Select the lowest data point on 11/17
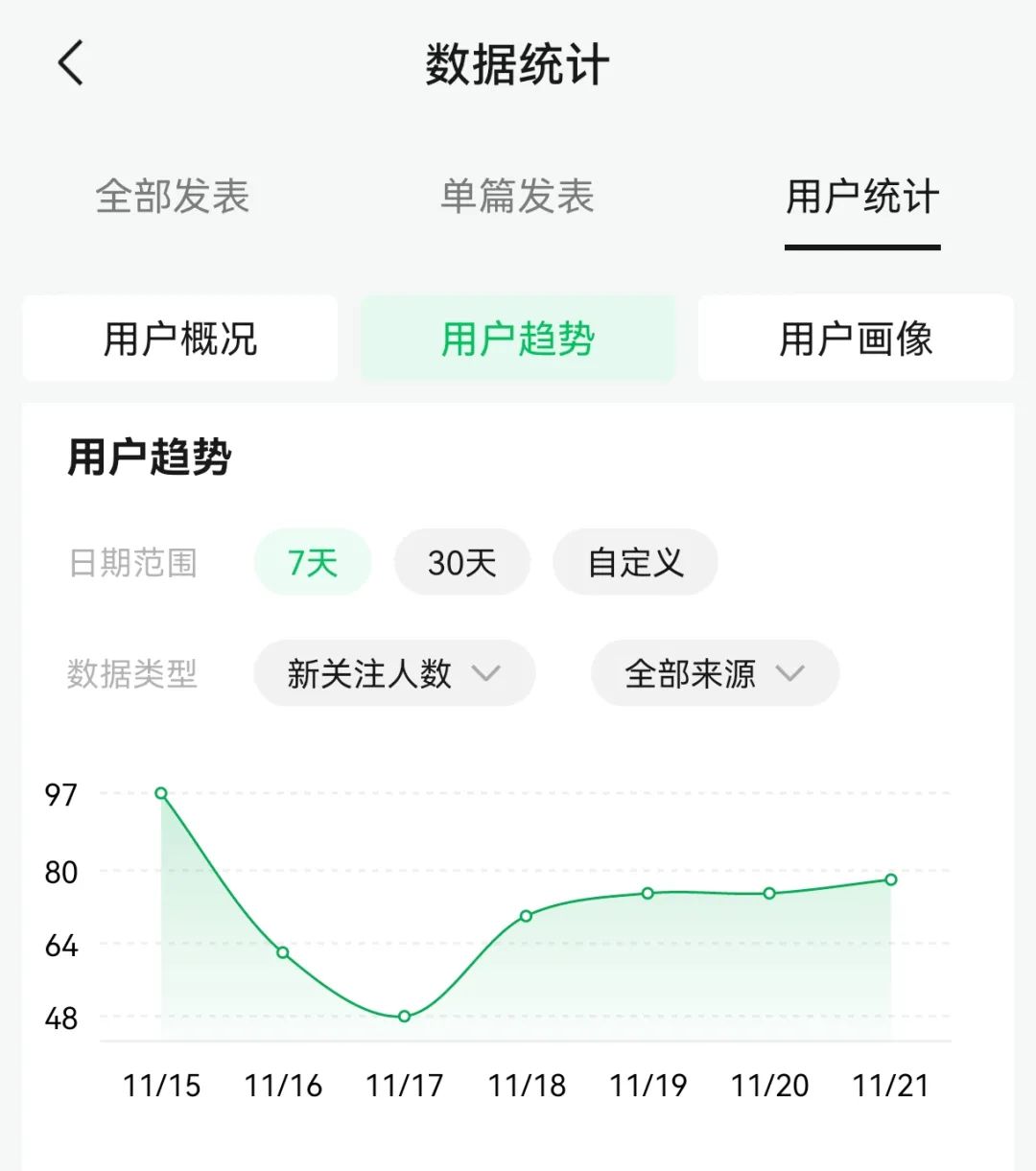The image size is (1036, 1171). pos(404,1015)
